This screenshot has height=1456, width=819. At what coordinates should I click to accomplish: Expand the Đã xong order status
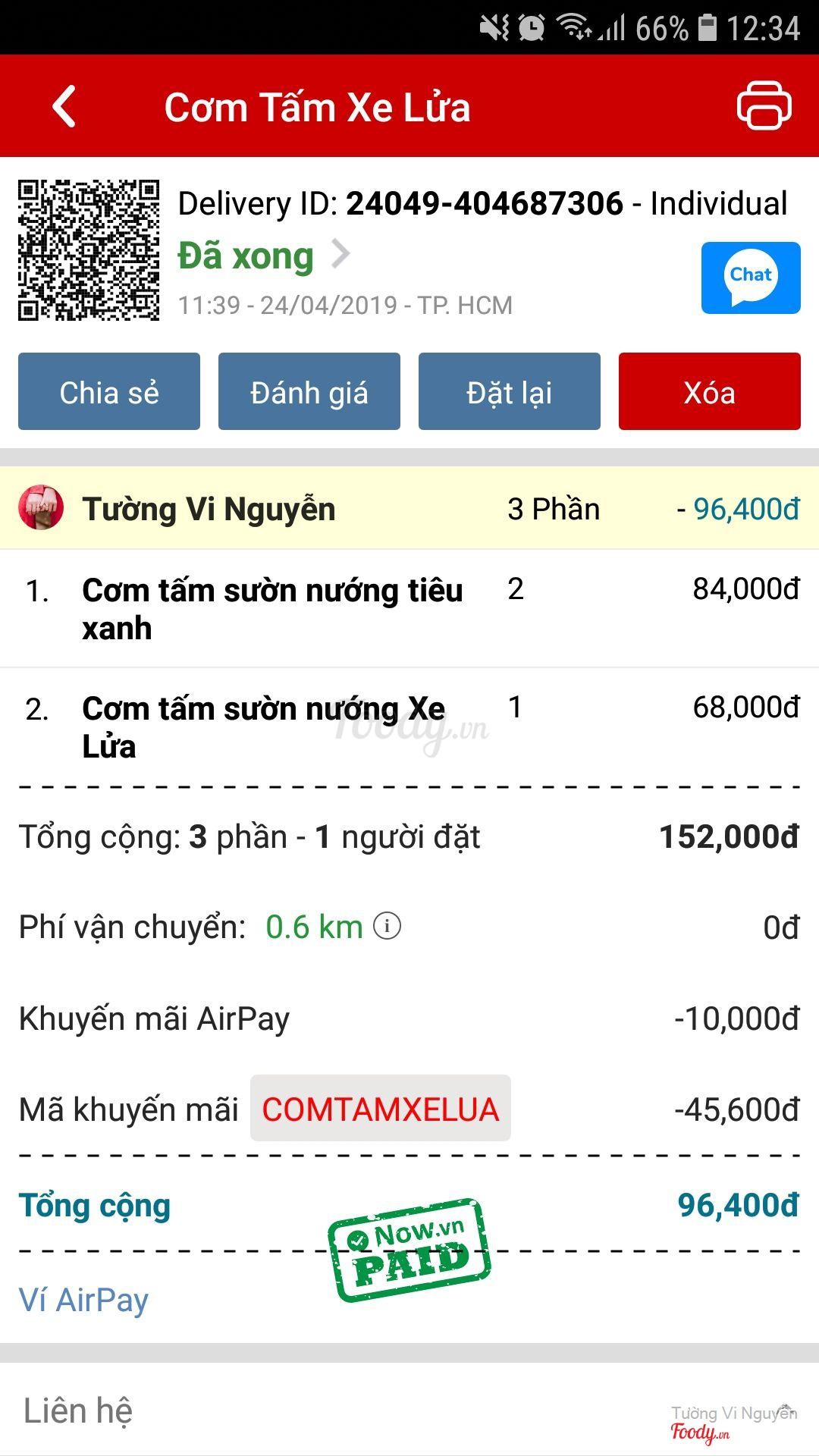coord(264,256)
